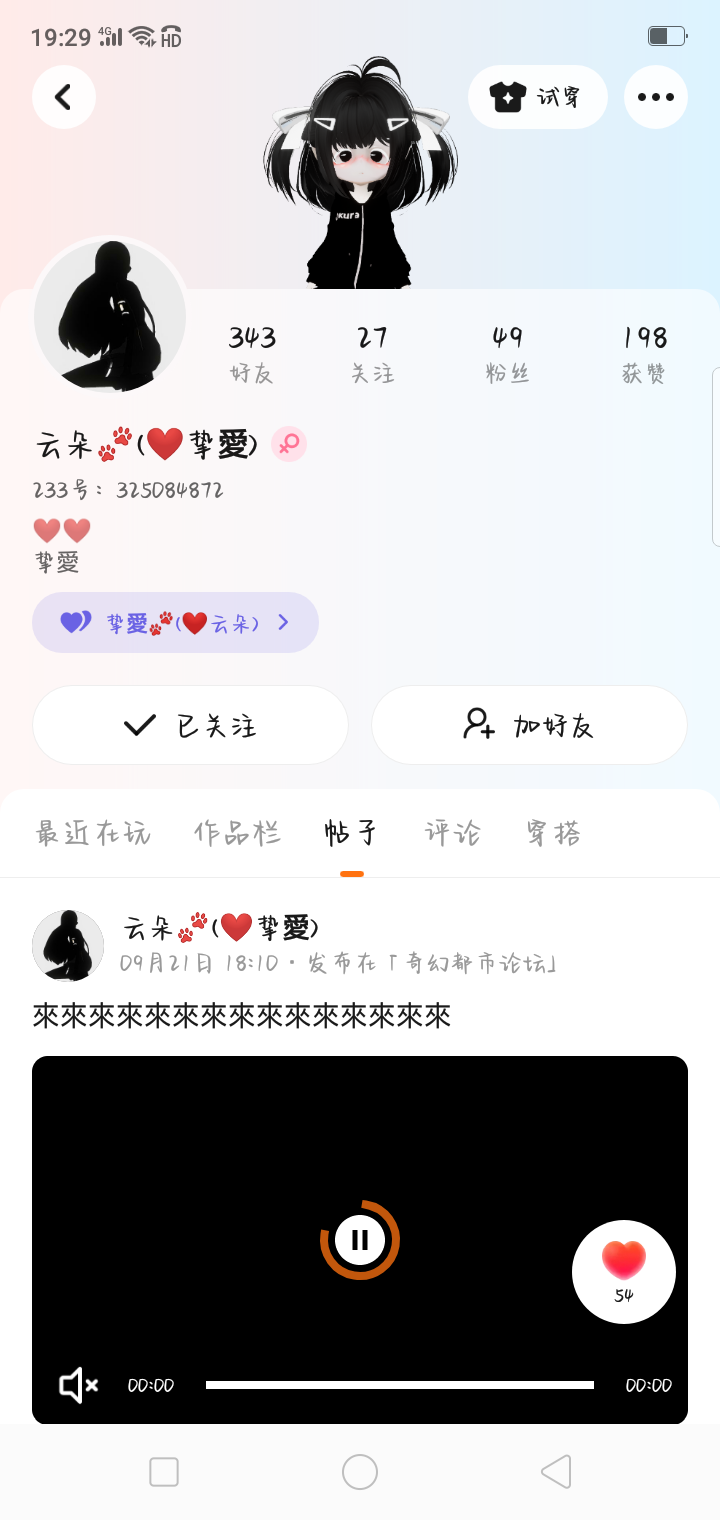
Task: View the 49 粉丝 fans list
Action: [x=507, y=354]
